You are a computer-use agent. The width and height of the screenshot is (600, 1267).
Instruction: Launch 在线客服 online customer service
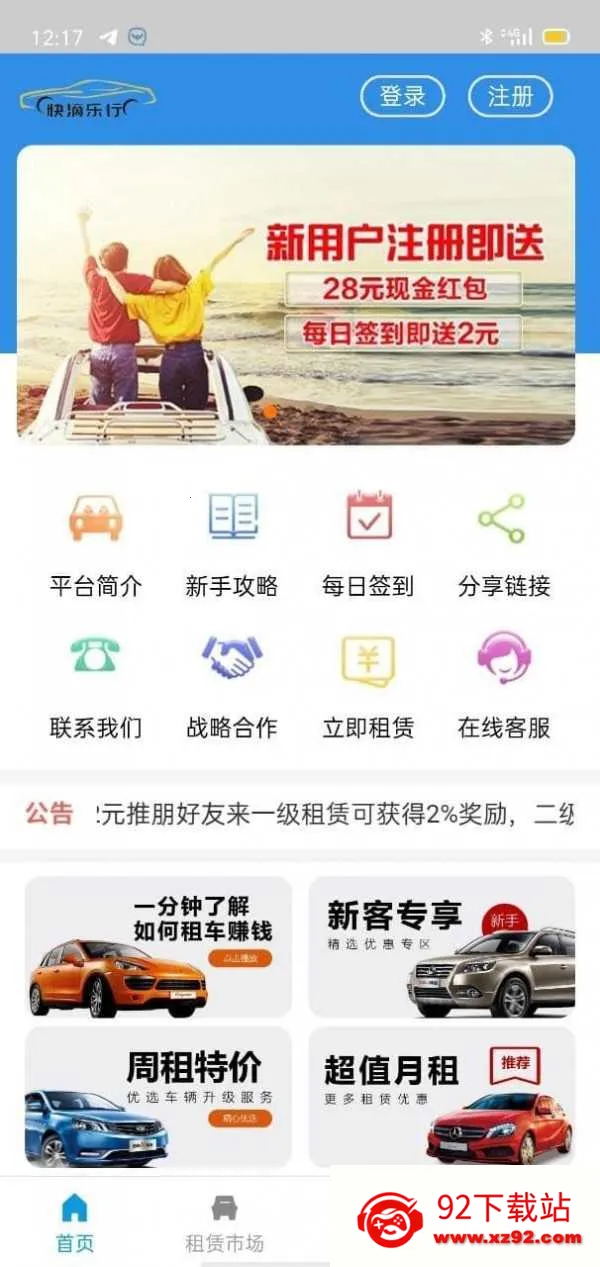504,687
